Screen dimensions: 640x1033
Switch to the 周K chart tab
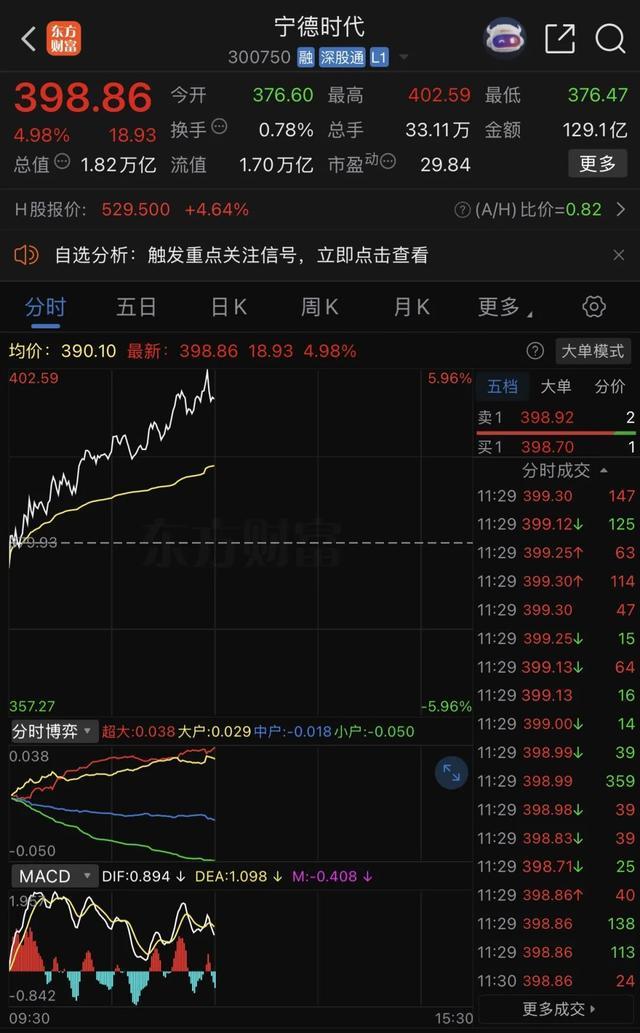pos(320,307)
